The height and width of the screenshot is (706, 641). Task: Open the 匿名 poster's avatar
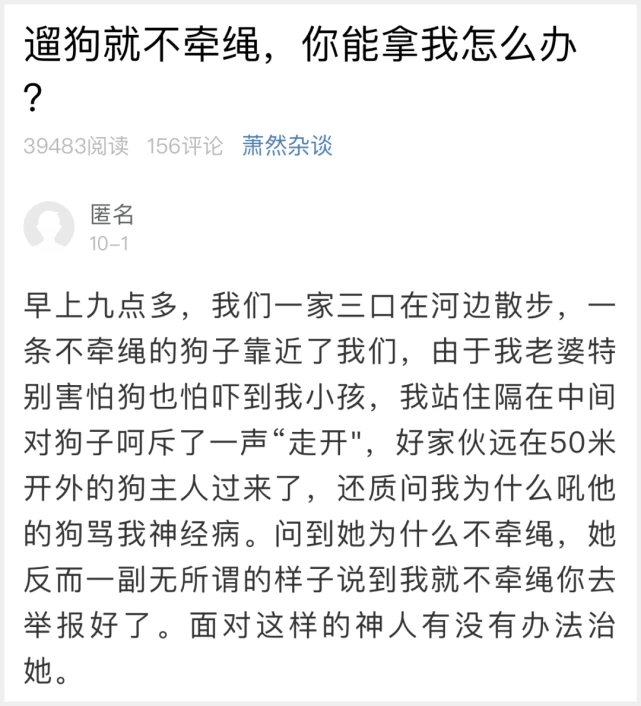(49, 227)
